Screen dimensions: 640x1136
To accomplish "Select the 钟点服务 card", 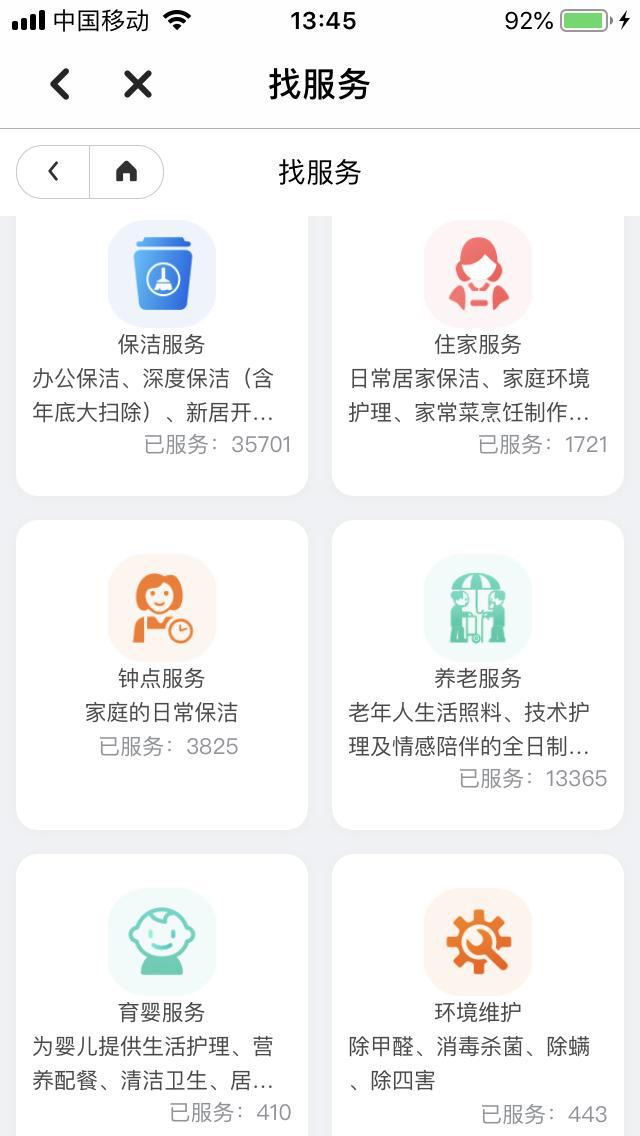I will [162, 674].
